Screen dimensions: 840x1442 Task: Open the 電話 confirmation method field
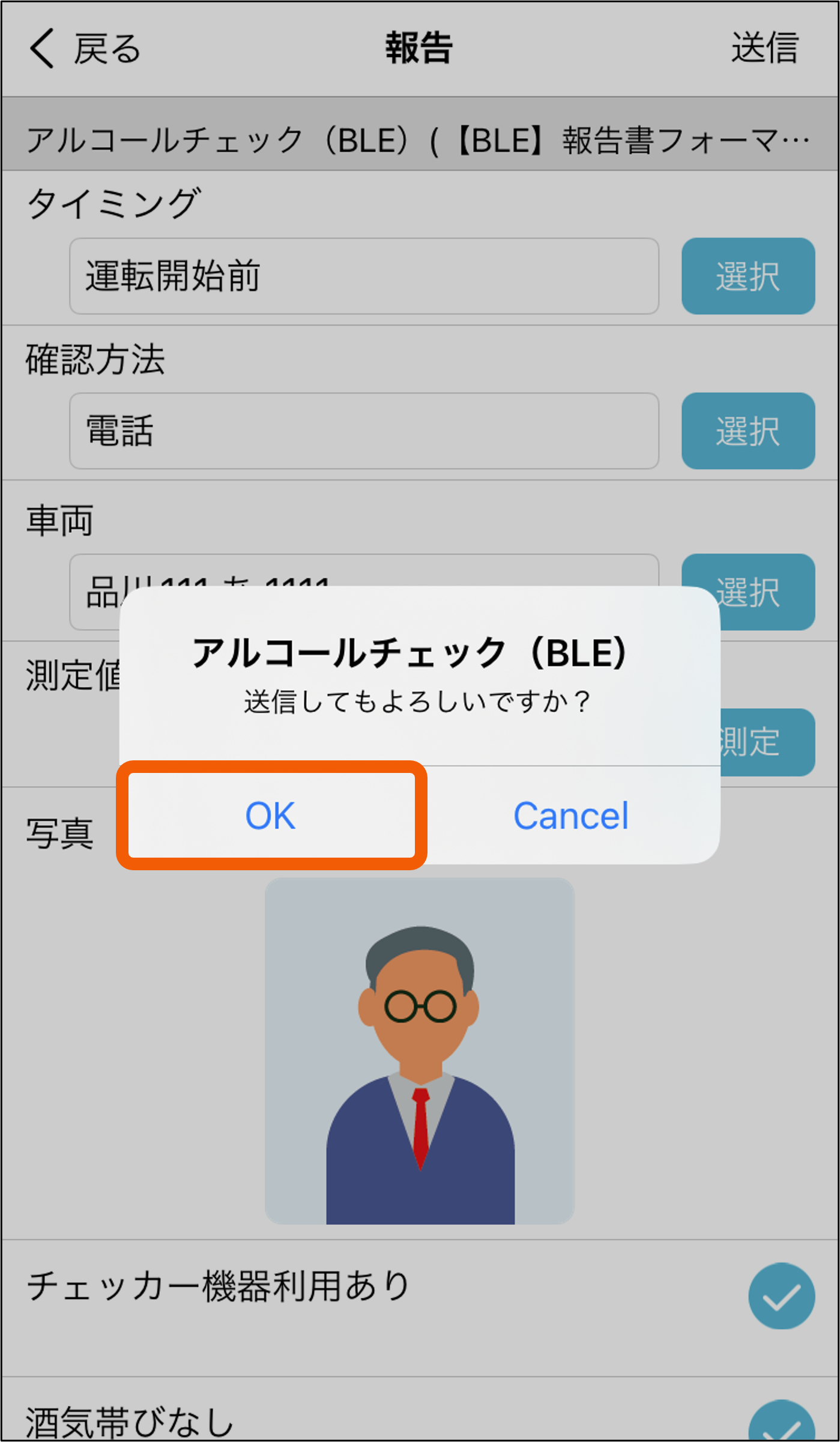[364, 431]
